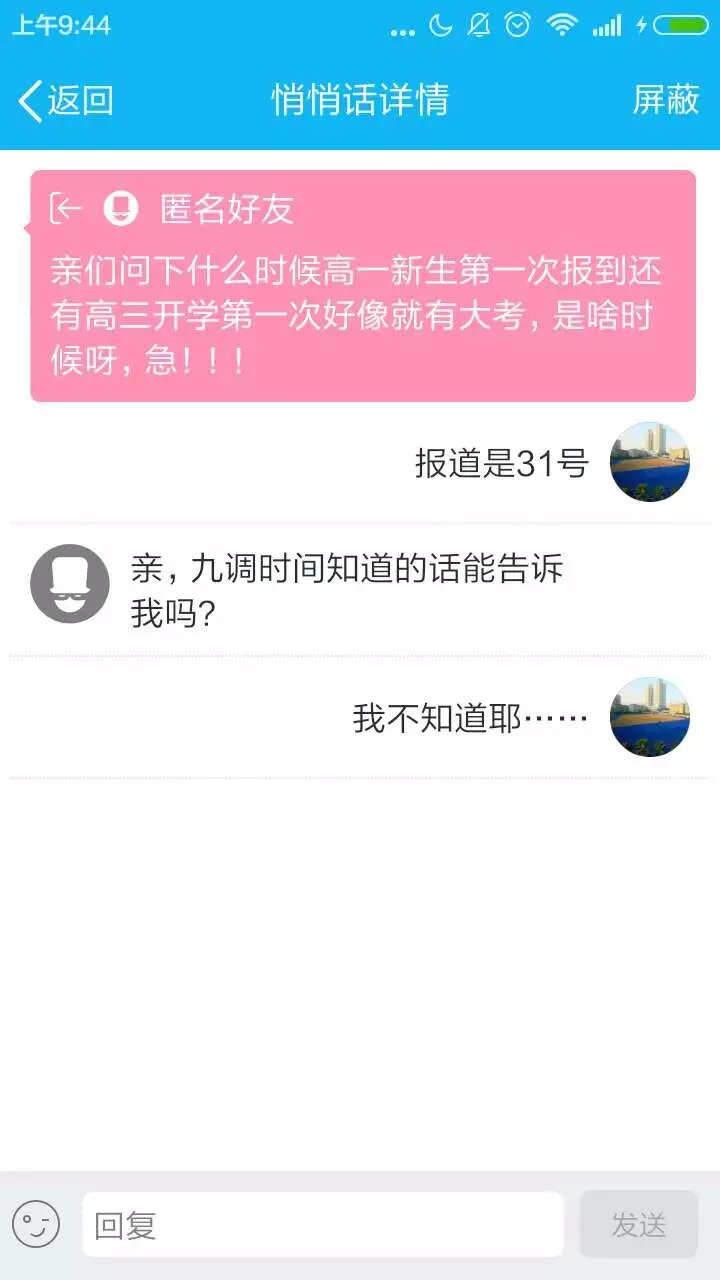
Task: Send the reply with 发送
Action: pos(638,1224)
